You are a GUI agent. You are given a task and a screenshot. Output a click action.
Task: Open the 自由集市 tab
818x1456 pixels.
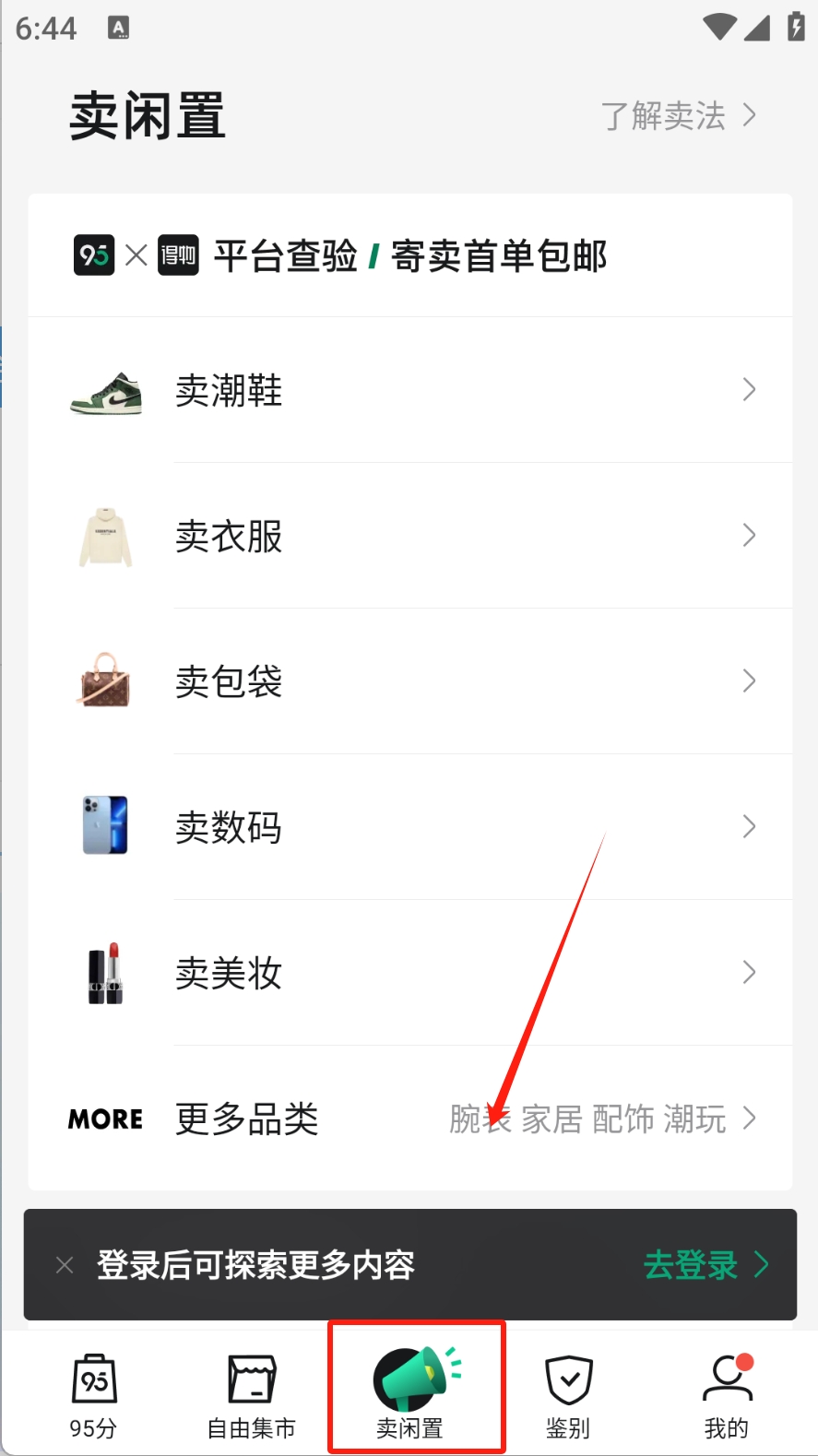(252, 1395)
